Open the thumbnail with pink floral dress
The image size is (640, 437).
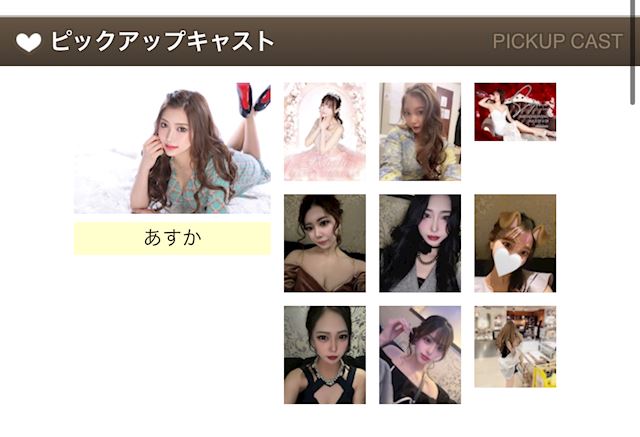tap(324, 131)
